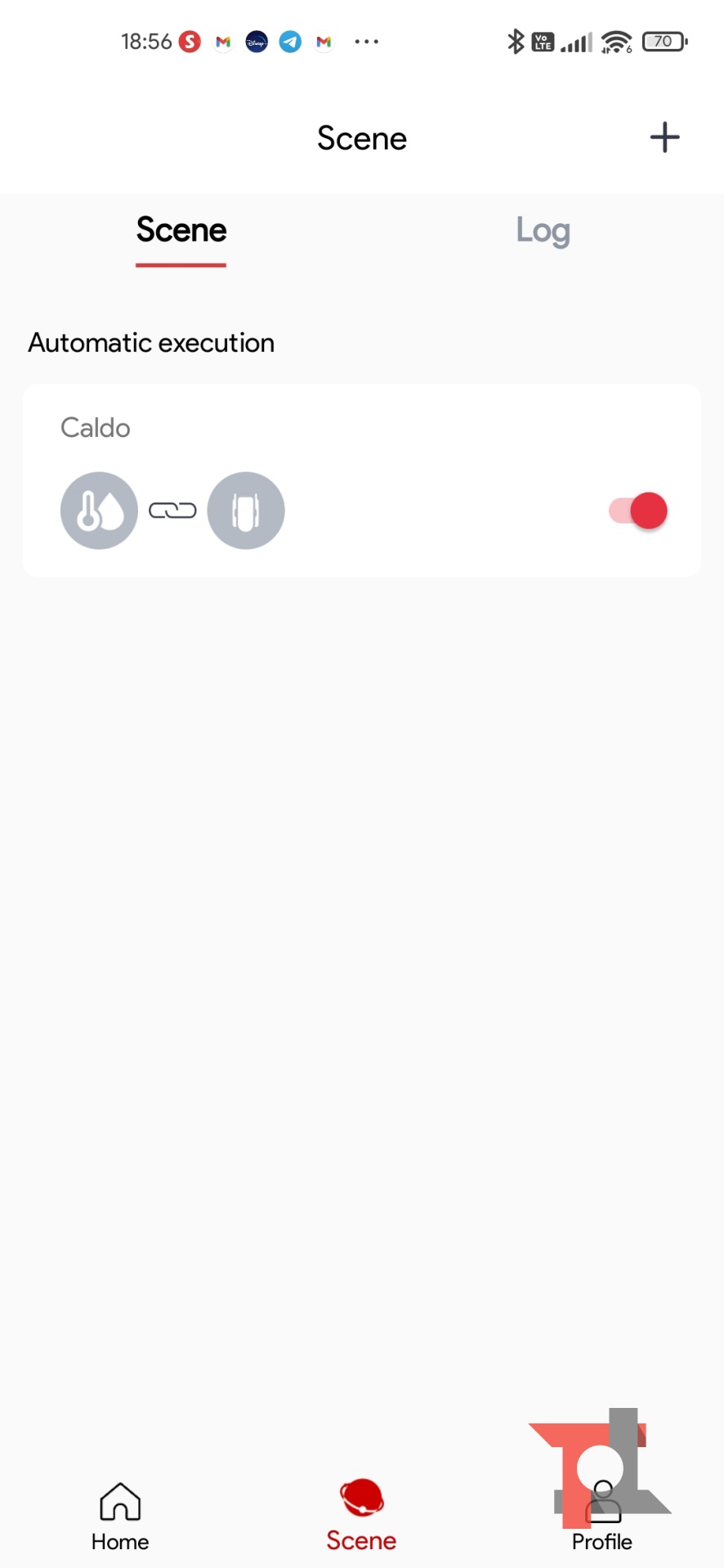Add a new scene with plus icon
Screen dimensions: 724x1568
point(664,137)
